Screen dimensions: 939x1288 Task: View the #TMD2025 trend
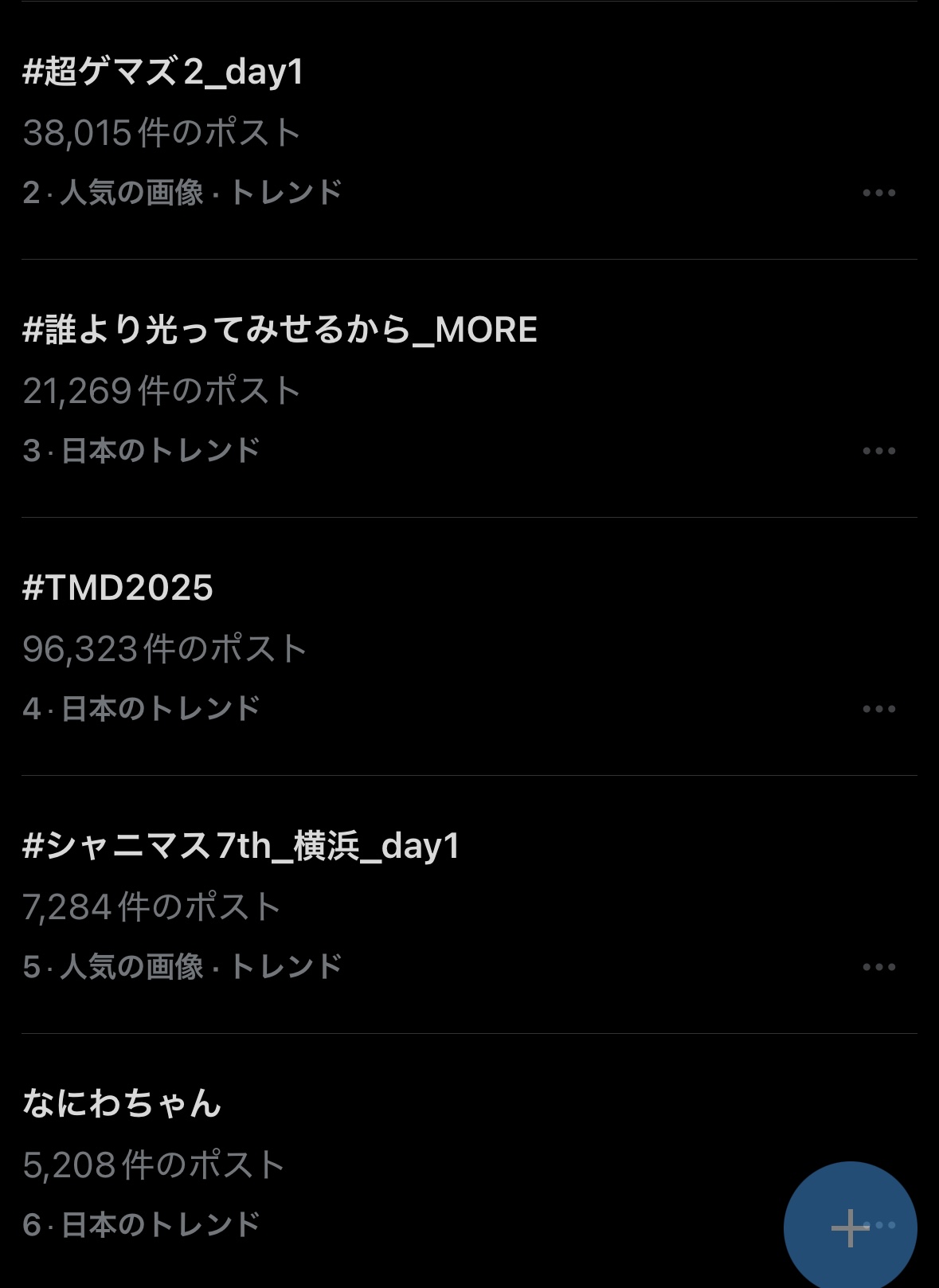tap(118, 589)
